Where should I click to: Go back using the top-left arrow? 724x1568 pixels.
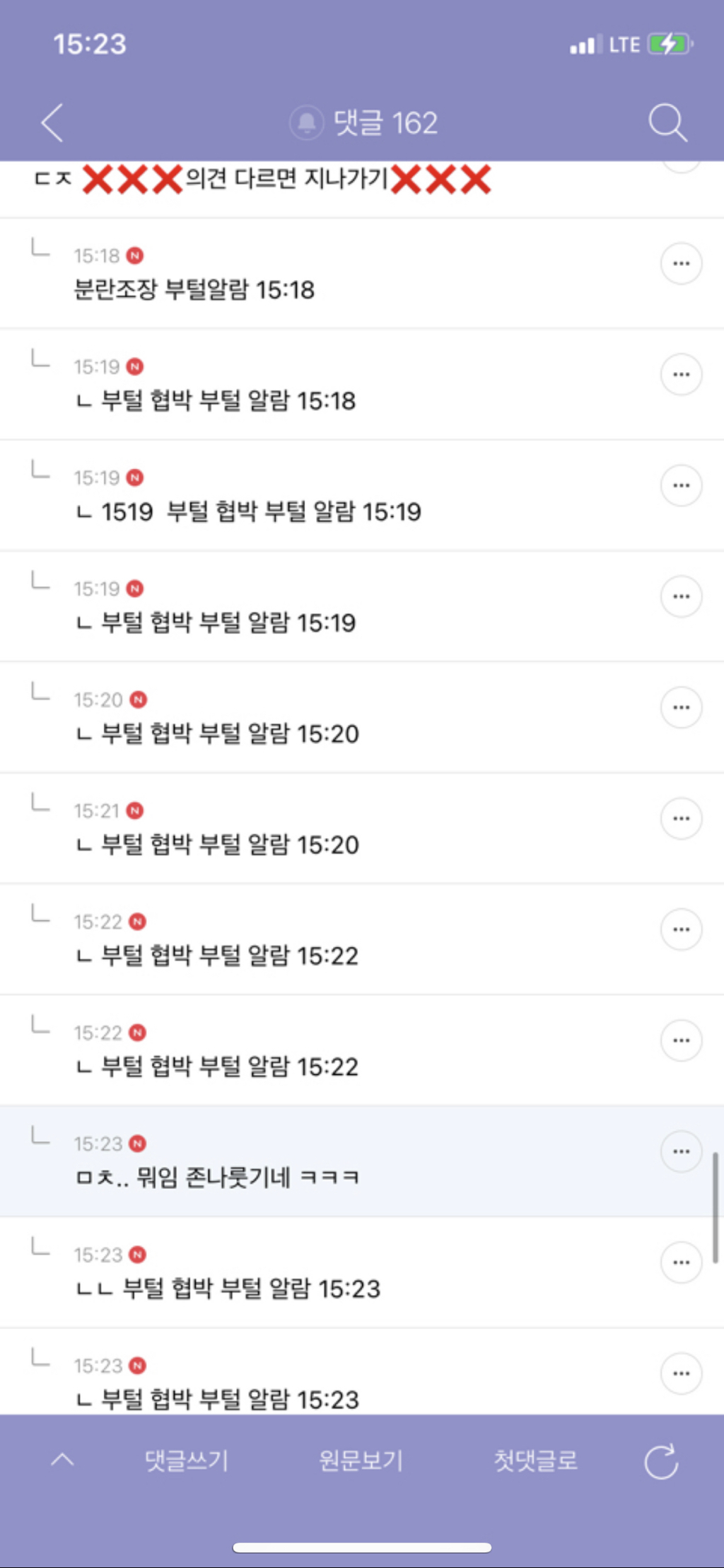pos(53,123)
